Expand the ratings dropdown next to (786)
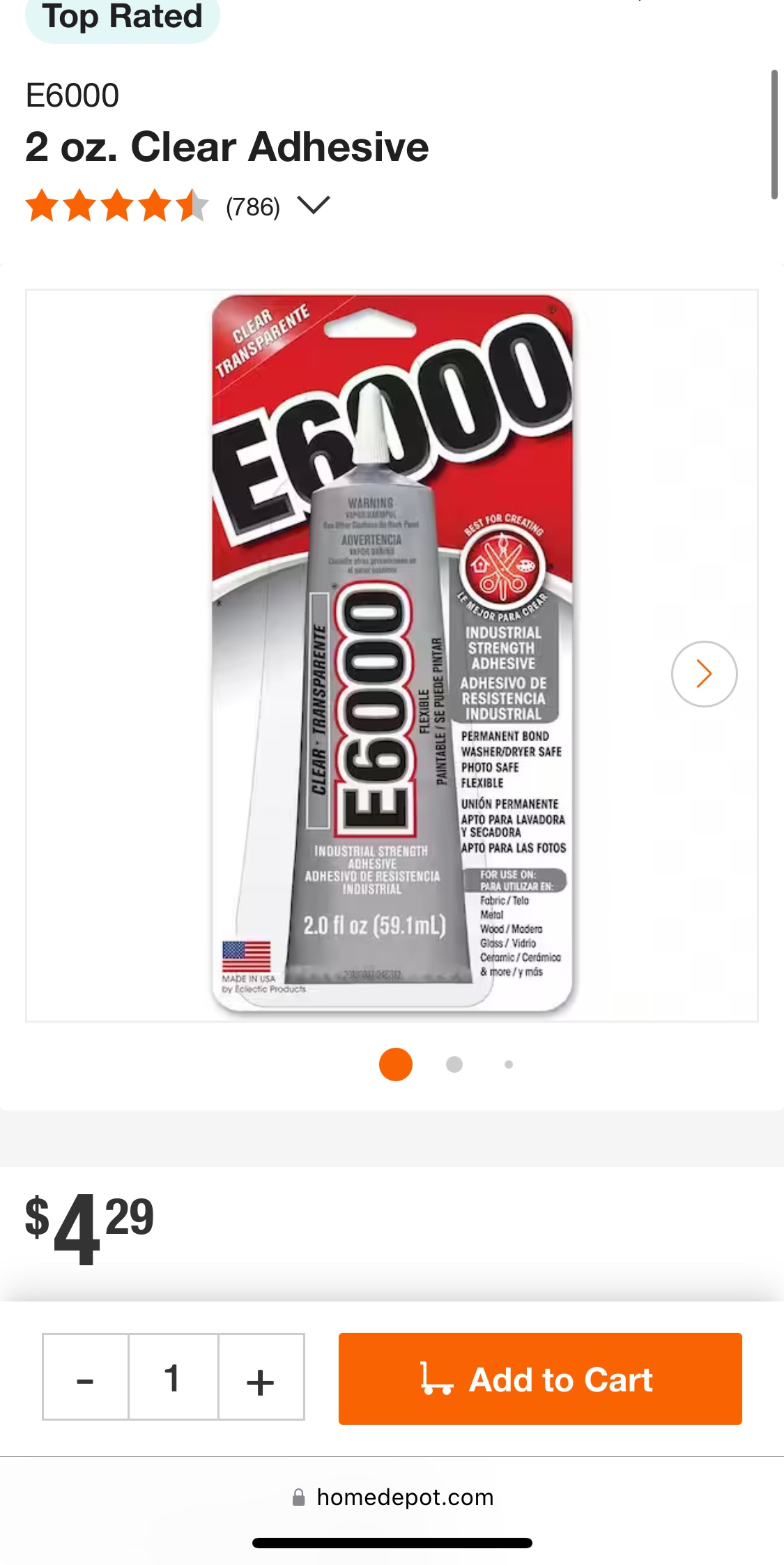784x1565 pixels. tap(313, 206)
